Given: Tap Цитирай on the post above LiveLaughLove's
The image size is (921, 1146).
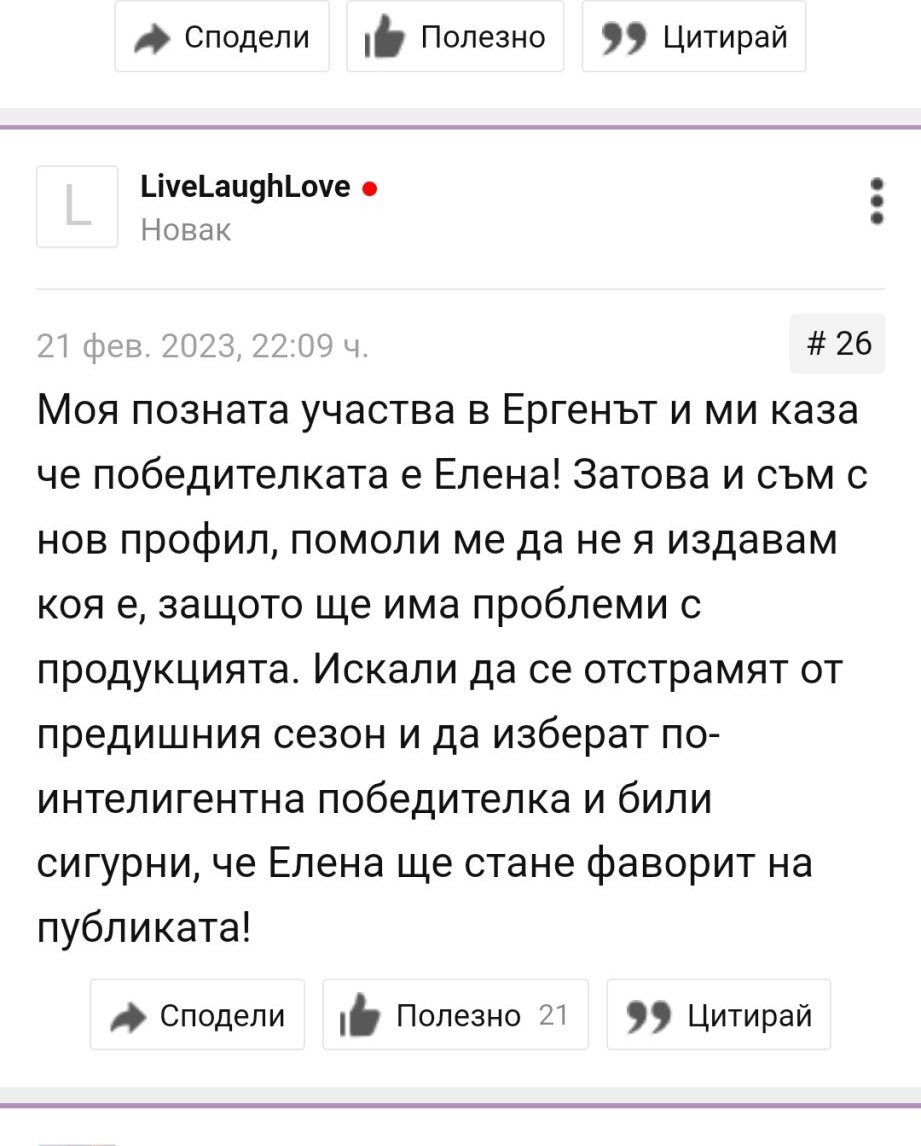Looking at the screenshot, I should click(694, 37).
